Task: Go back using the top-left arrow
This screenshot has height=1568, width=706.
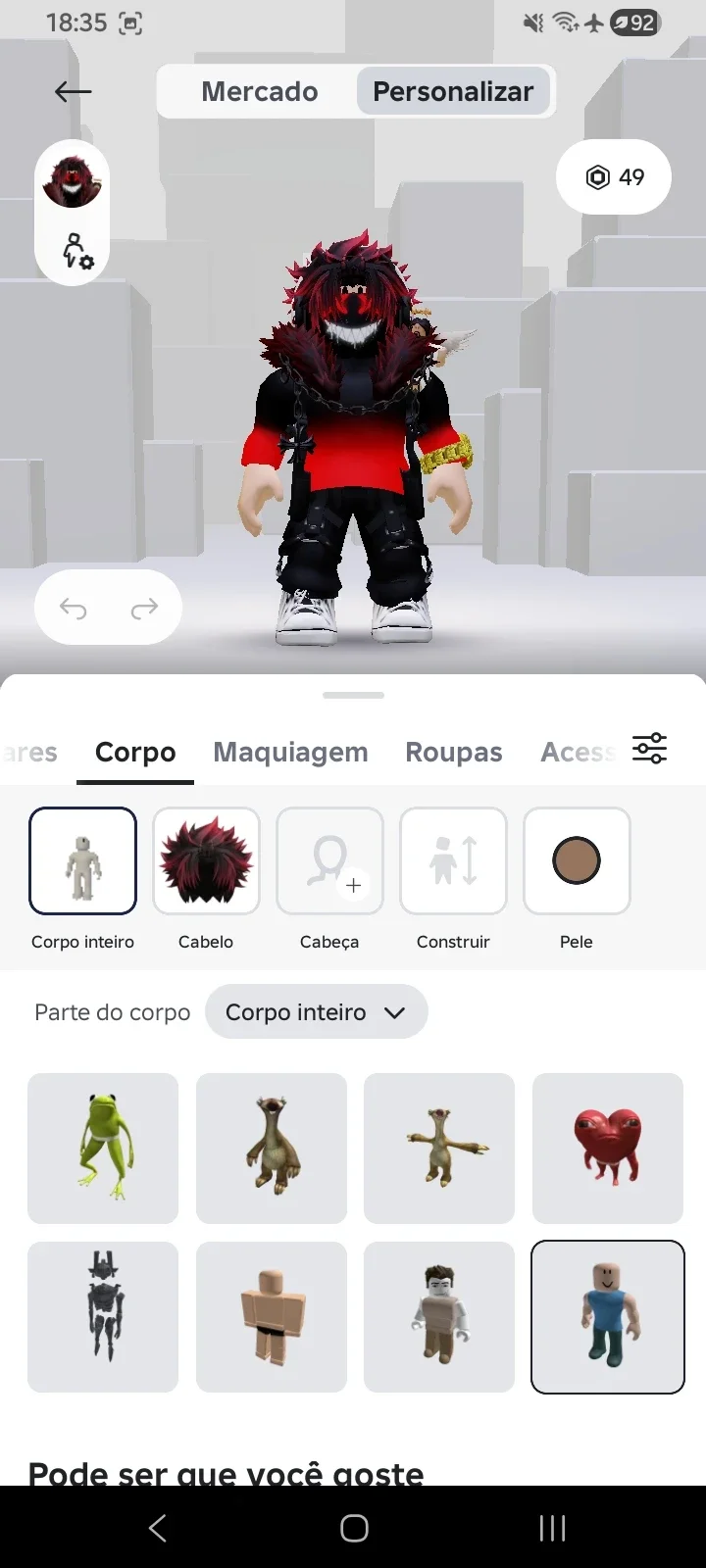Action: coord(73,92)
